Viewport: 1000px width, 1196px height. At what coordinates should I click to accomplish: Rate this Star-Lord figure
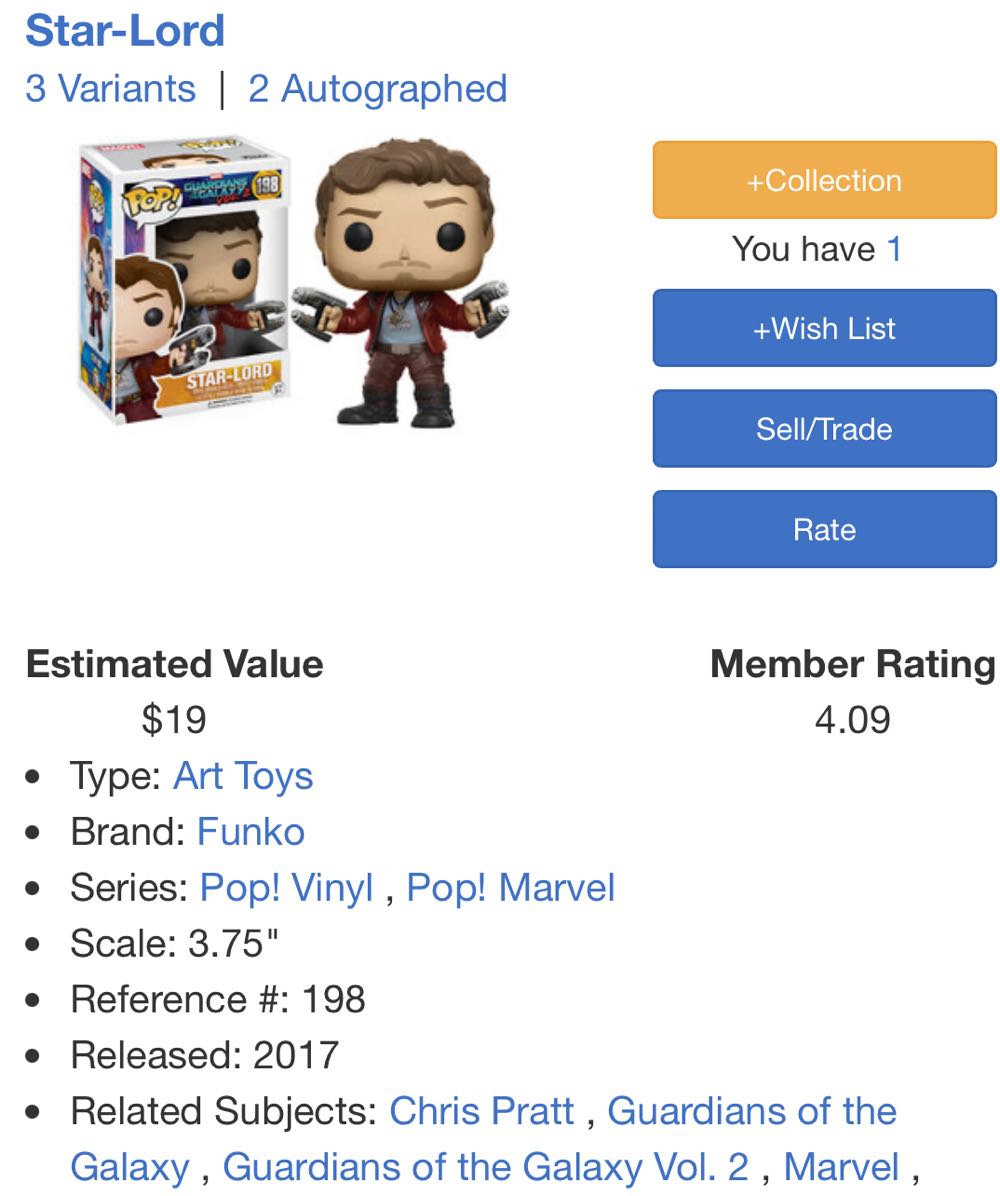click(x=824, y=529)
